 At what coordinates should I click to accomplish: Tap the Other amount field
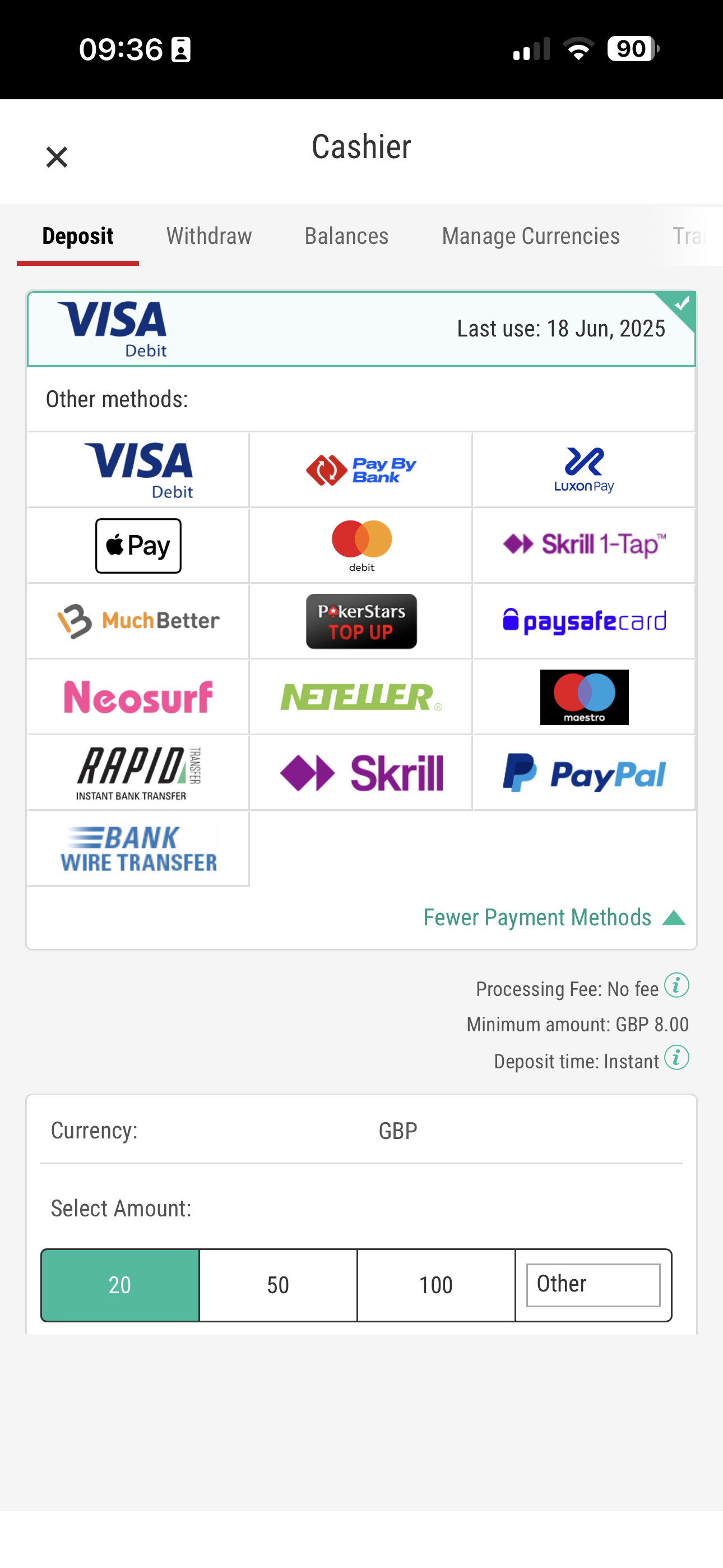[x=593, y=1285]
